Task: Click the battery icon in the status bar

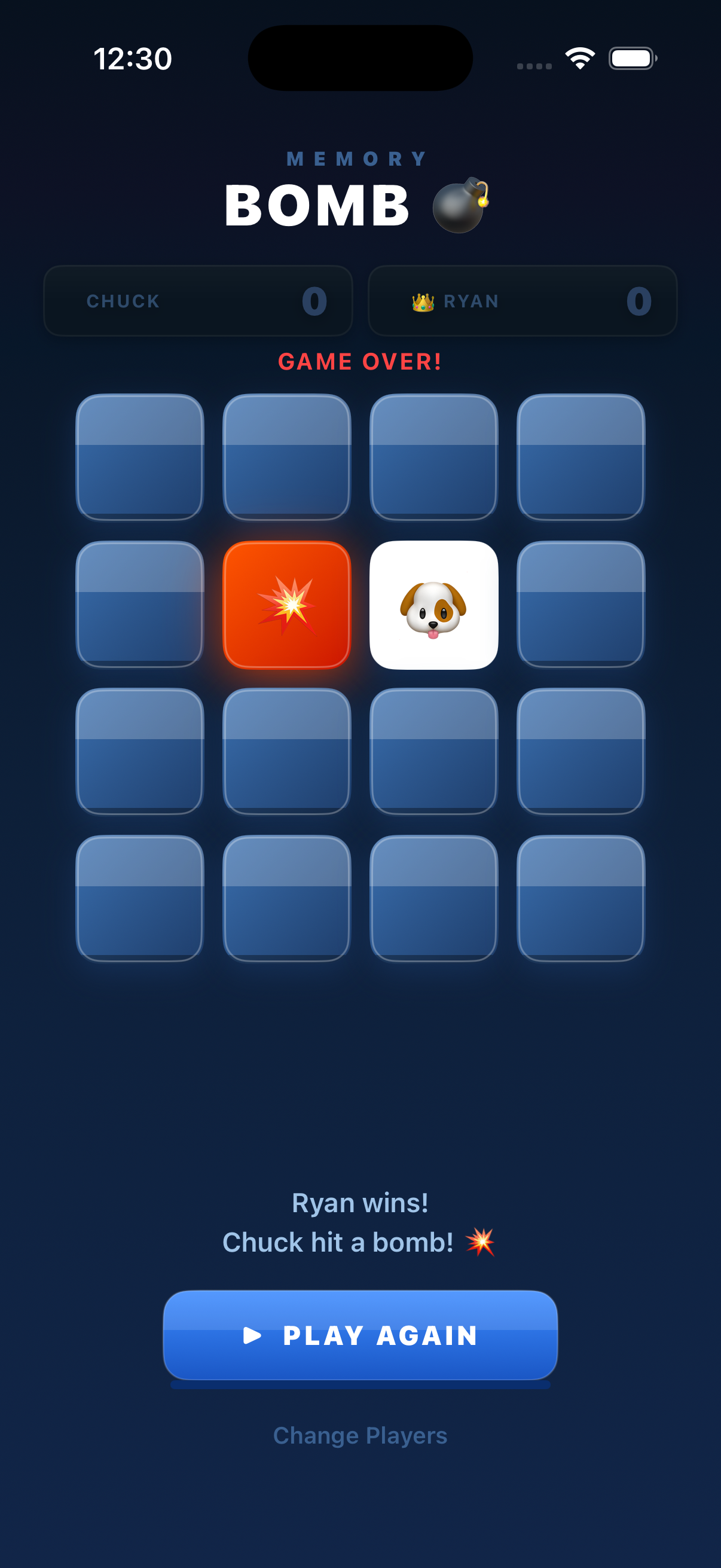Action: click(x=631, y=58)
